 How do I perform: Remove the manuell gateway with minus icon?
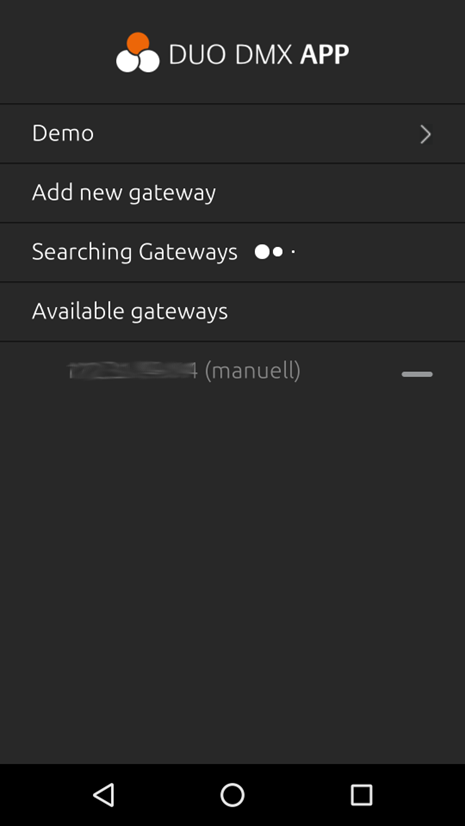pos(417,374)
